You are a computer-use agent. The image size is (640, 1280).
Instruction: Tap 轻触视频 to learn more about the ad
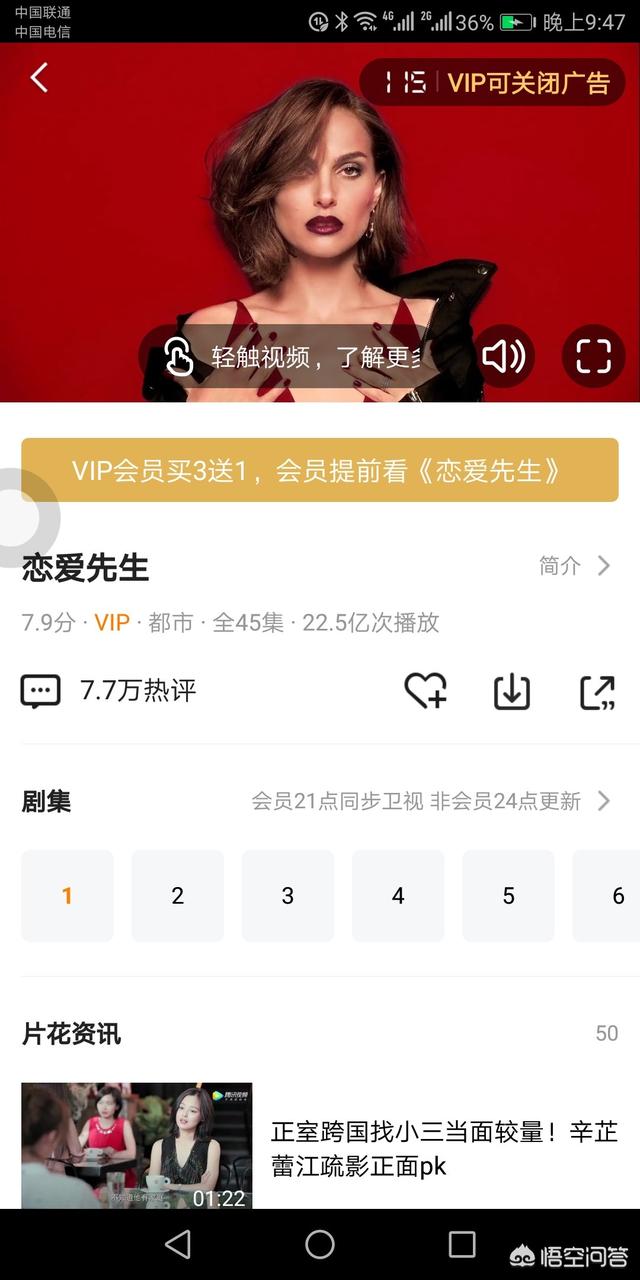pos(300,356)
